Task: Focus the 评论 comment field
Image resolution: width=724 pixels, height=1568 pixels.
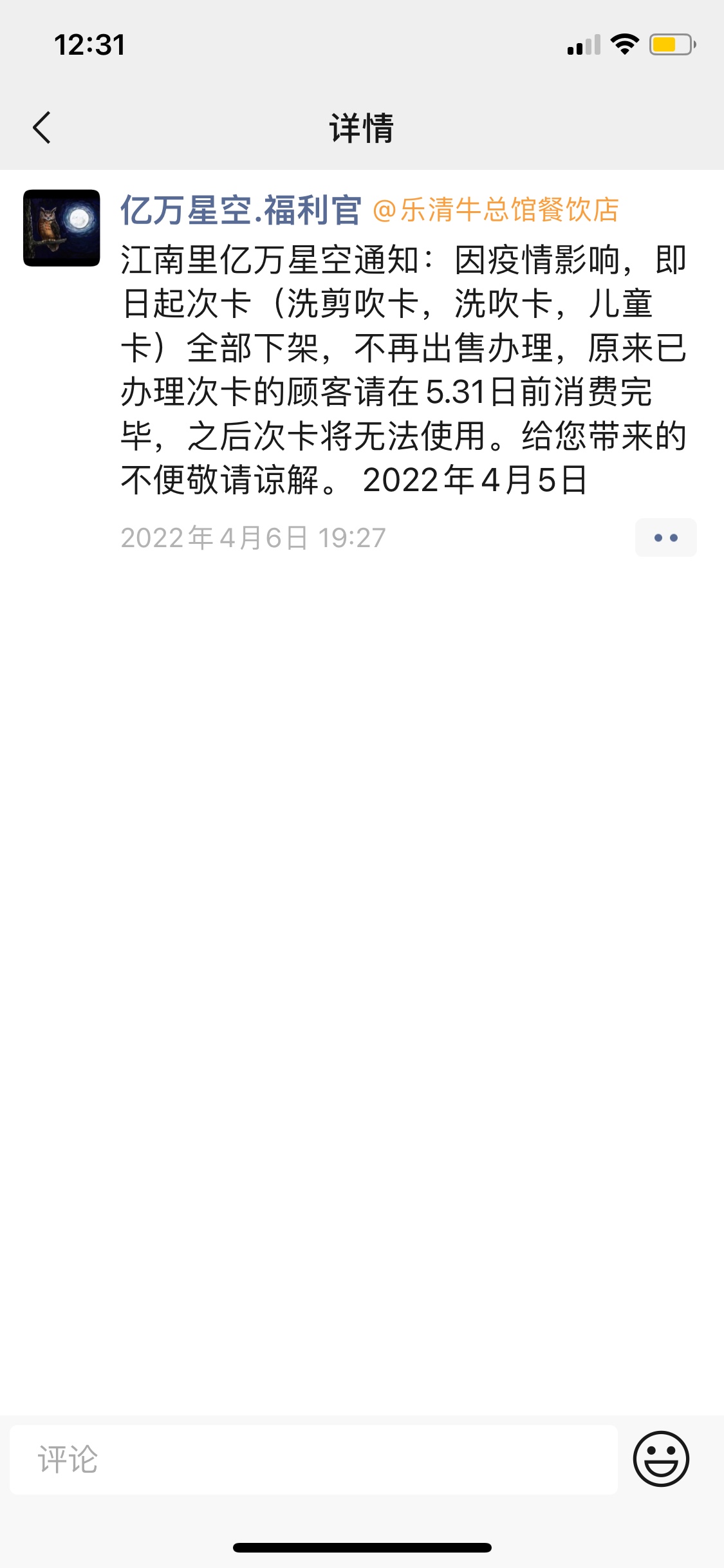Action: pos(313,1459)
